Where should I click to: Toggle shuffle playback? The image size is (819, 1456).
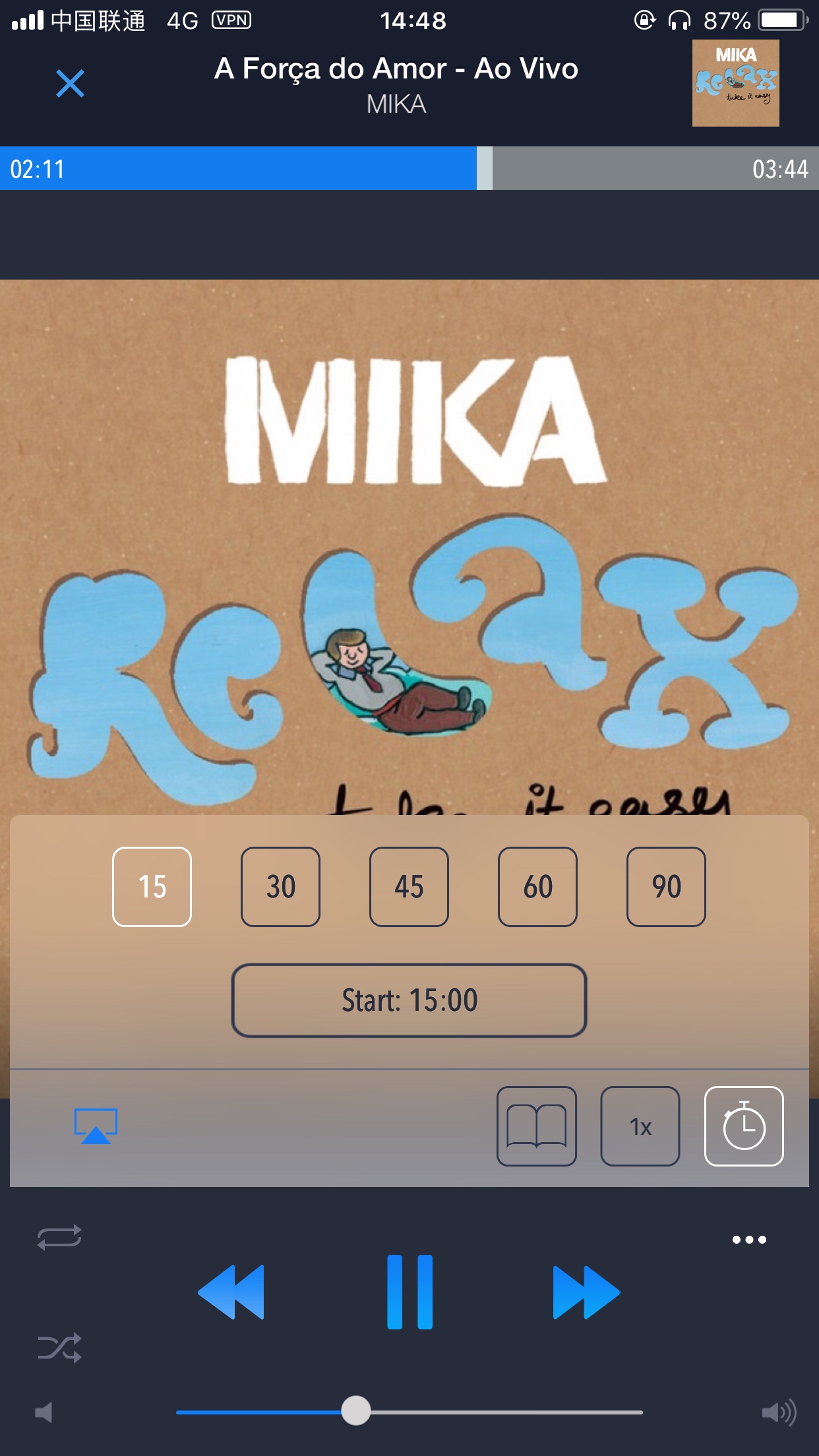click(x=59, y=1347)
